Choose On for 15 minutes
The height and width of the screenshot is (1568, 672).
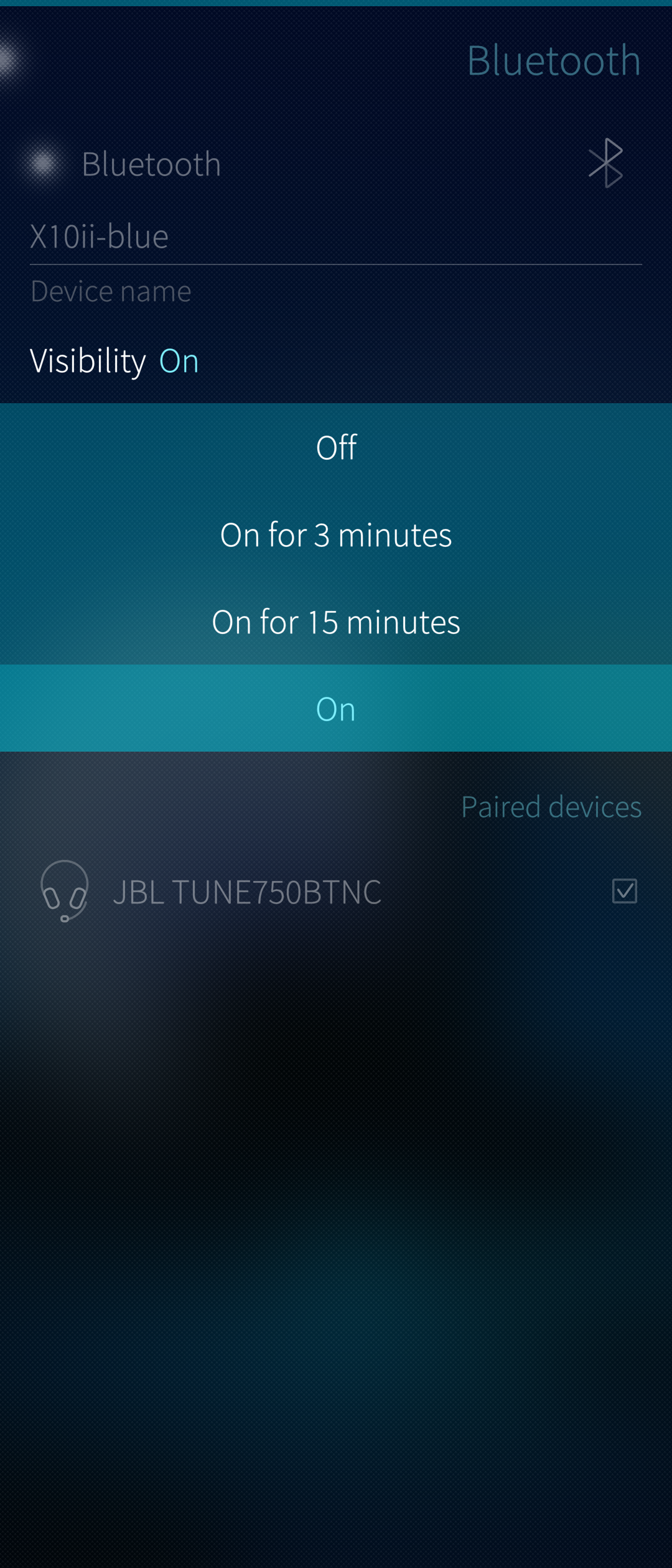(336, 622)
